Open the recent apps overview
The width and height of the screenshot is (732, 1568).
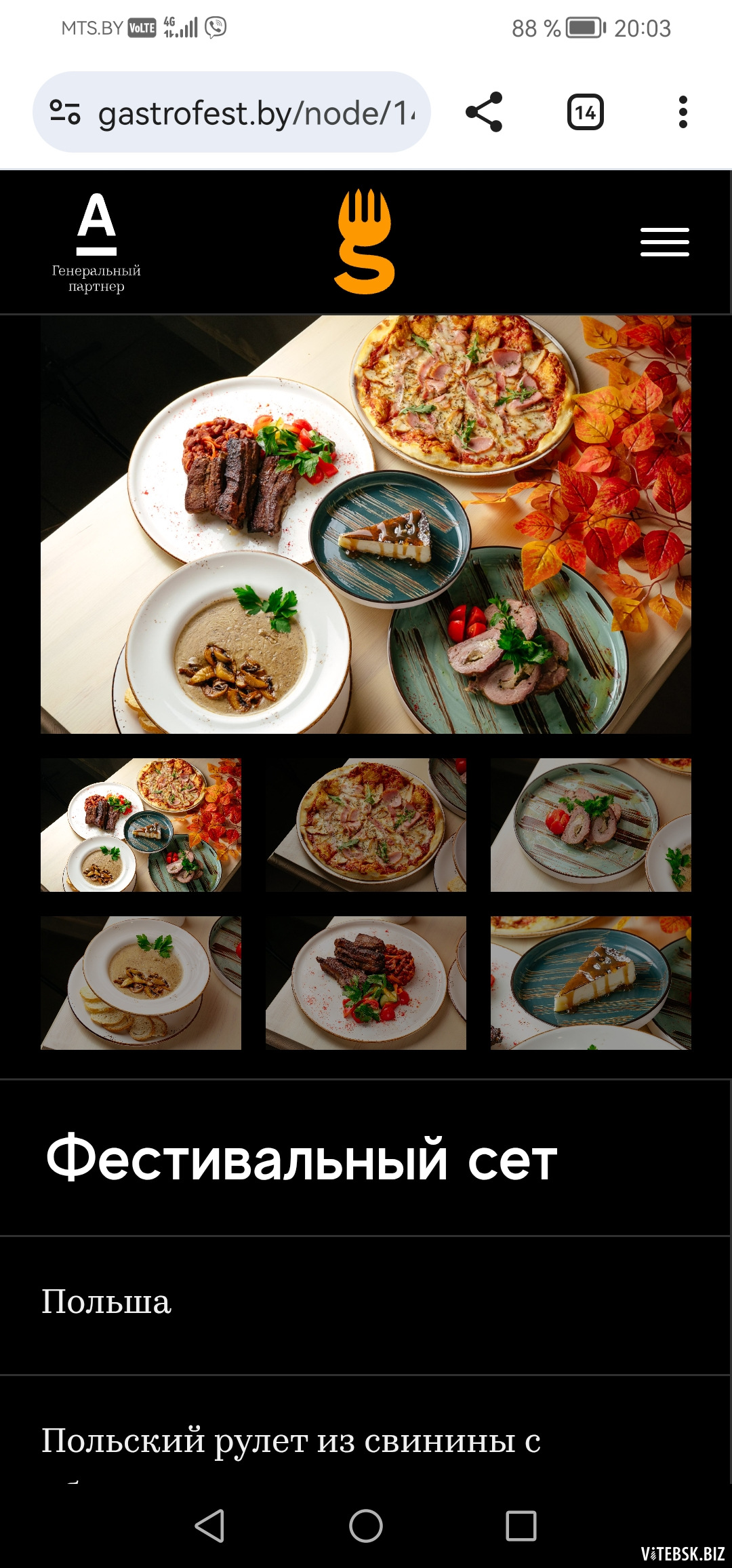(x=521, y=1526)
